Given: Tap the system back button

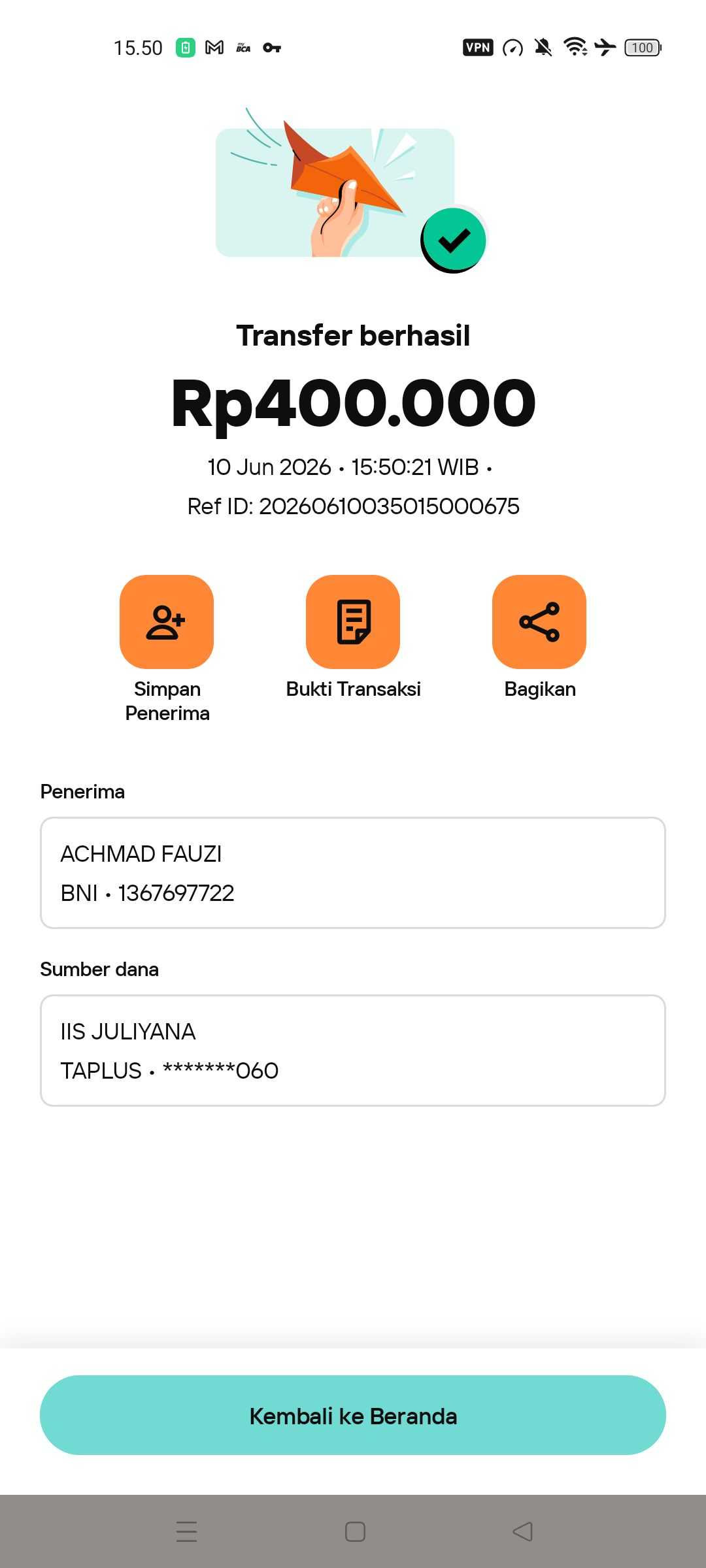Looking at the screenshot, I should [522, 1531].
